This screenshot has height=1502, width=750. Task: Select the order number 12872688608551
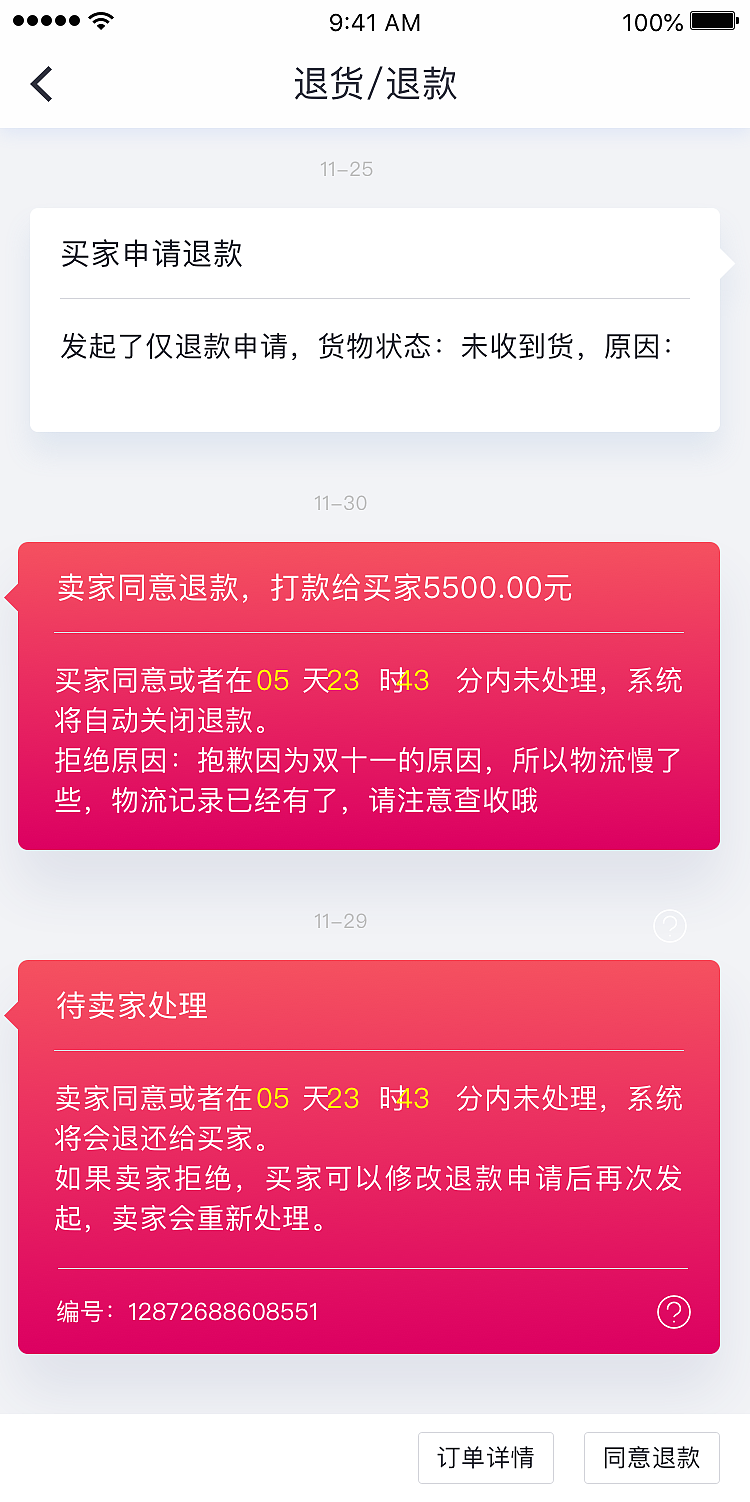coord(225,1311)
